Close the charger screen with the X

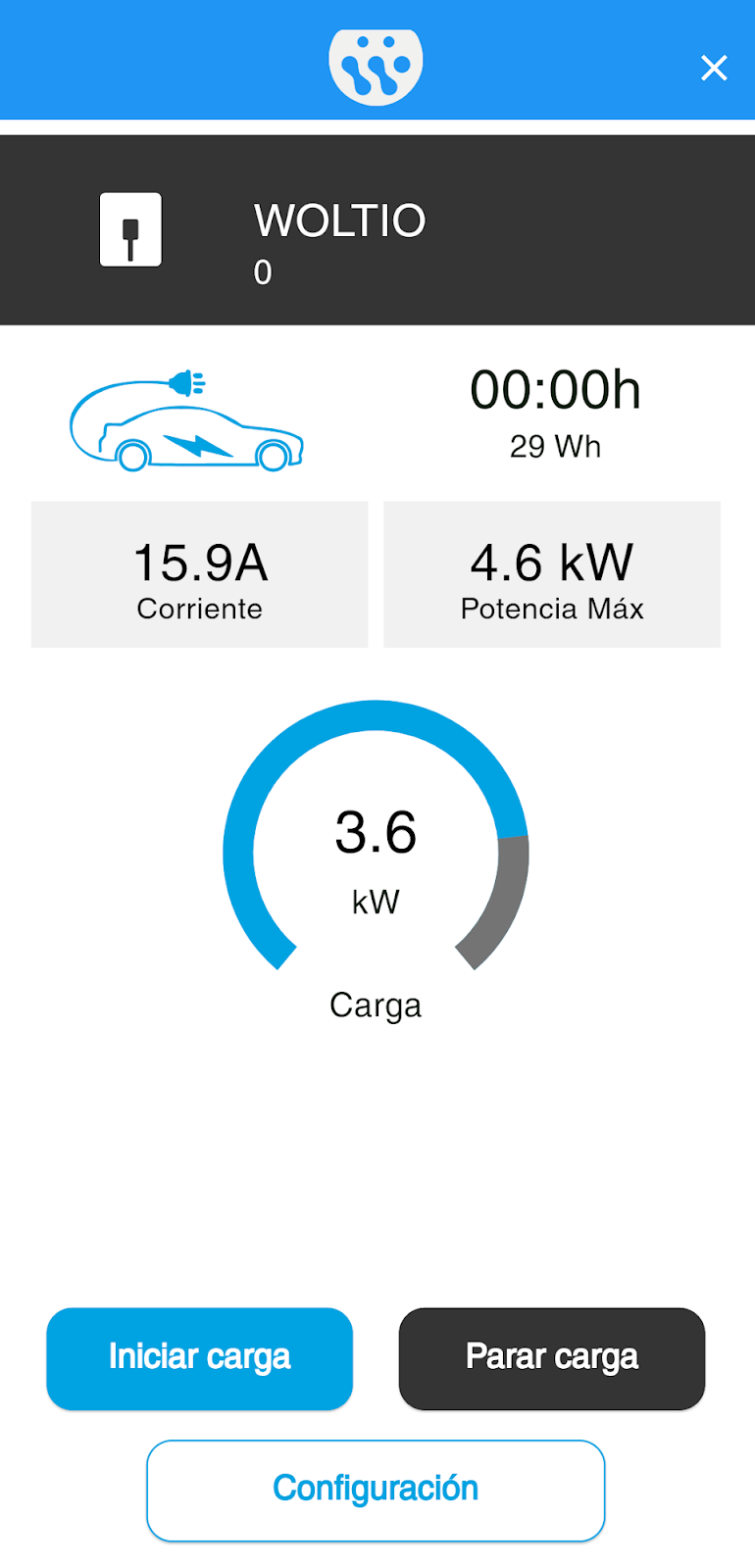714,68
